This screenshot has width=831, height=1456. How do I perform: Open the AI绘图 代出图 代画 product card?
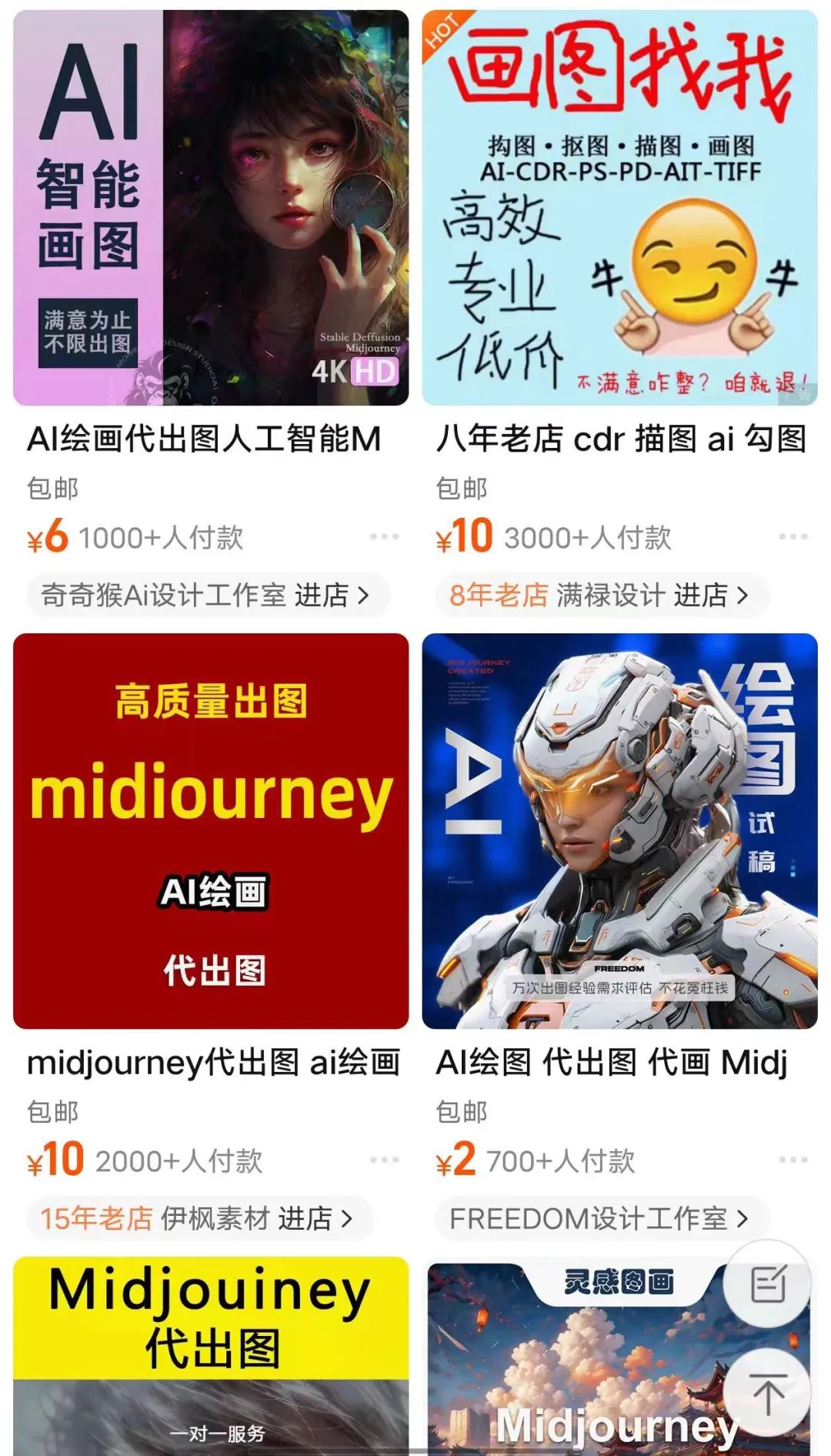[619, 831]
